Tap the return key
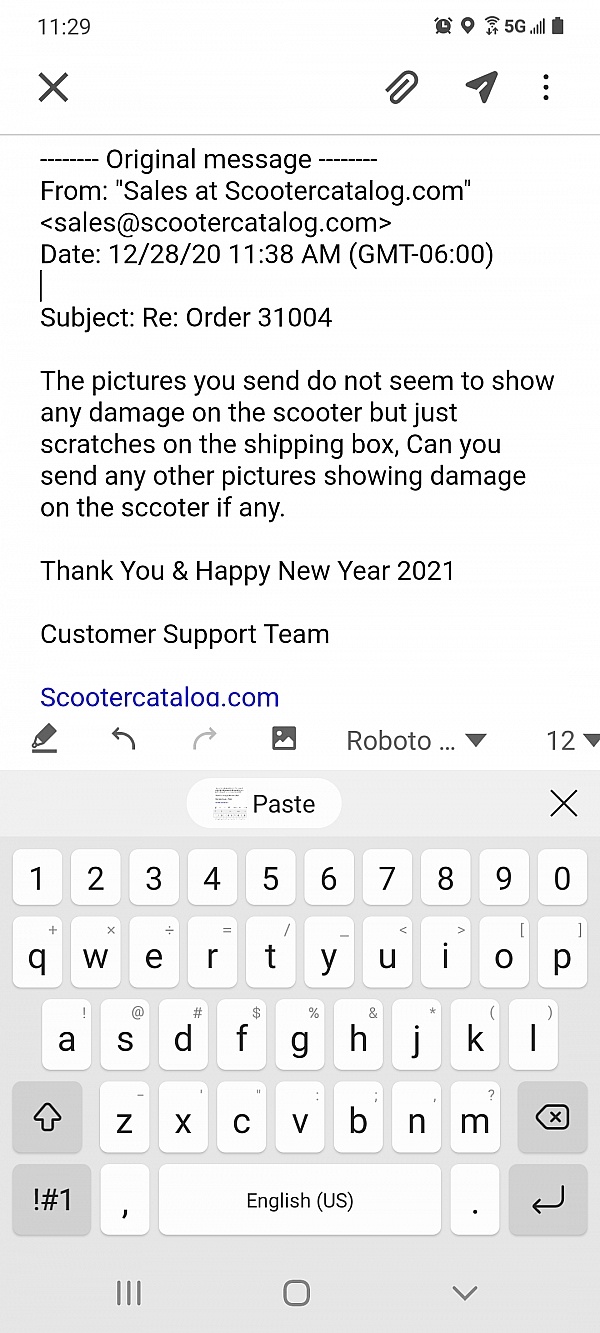 point(548,1200)
